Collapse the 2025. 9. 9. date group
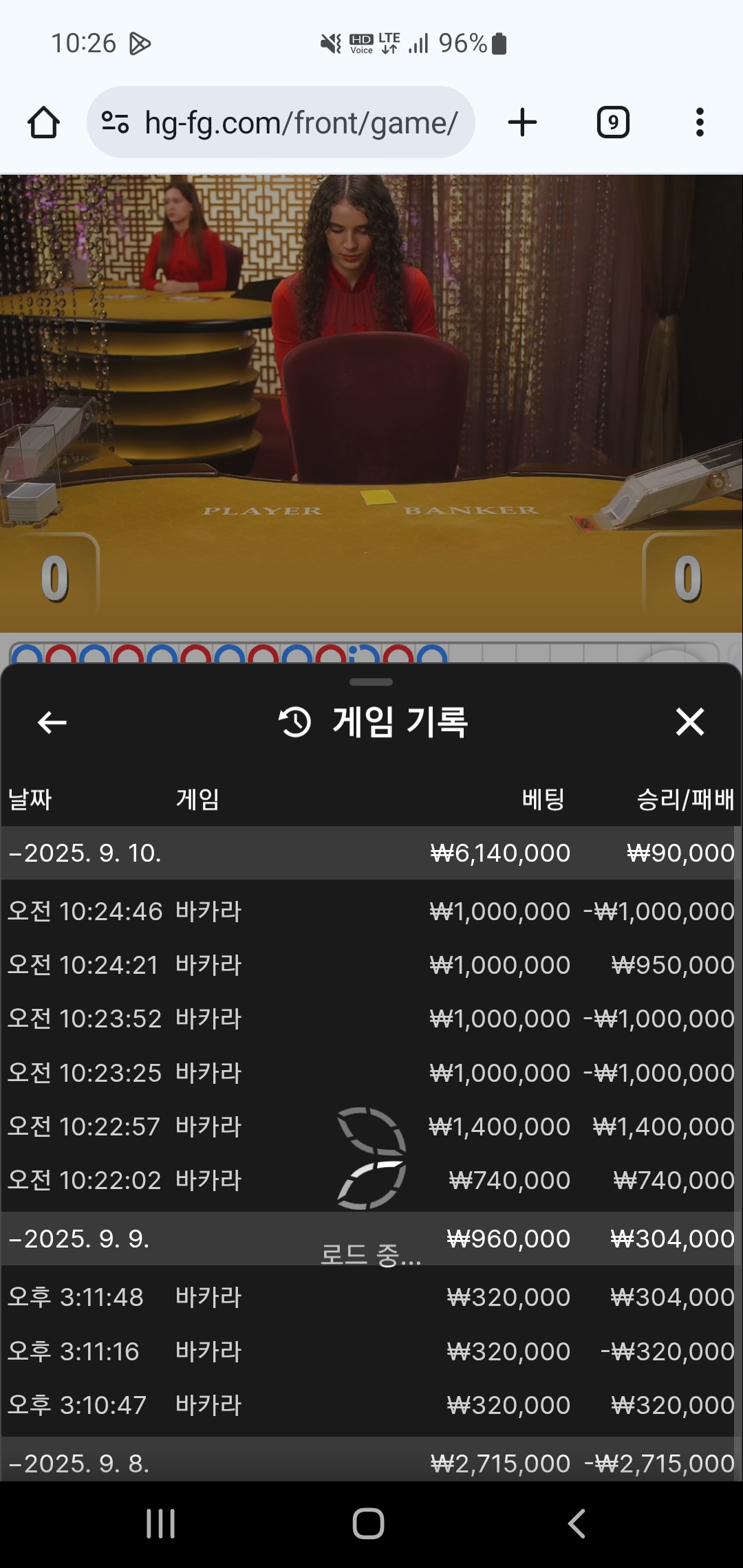The image size is (743, 1568). click(370, 1239)
